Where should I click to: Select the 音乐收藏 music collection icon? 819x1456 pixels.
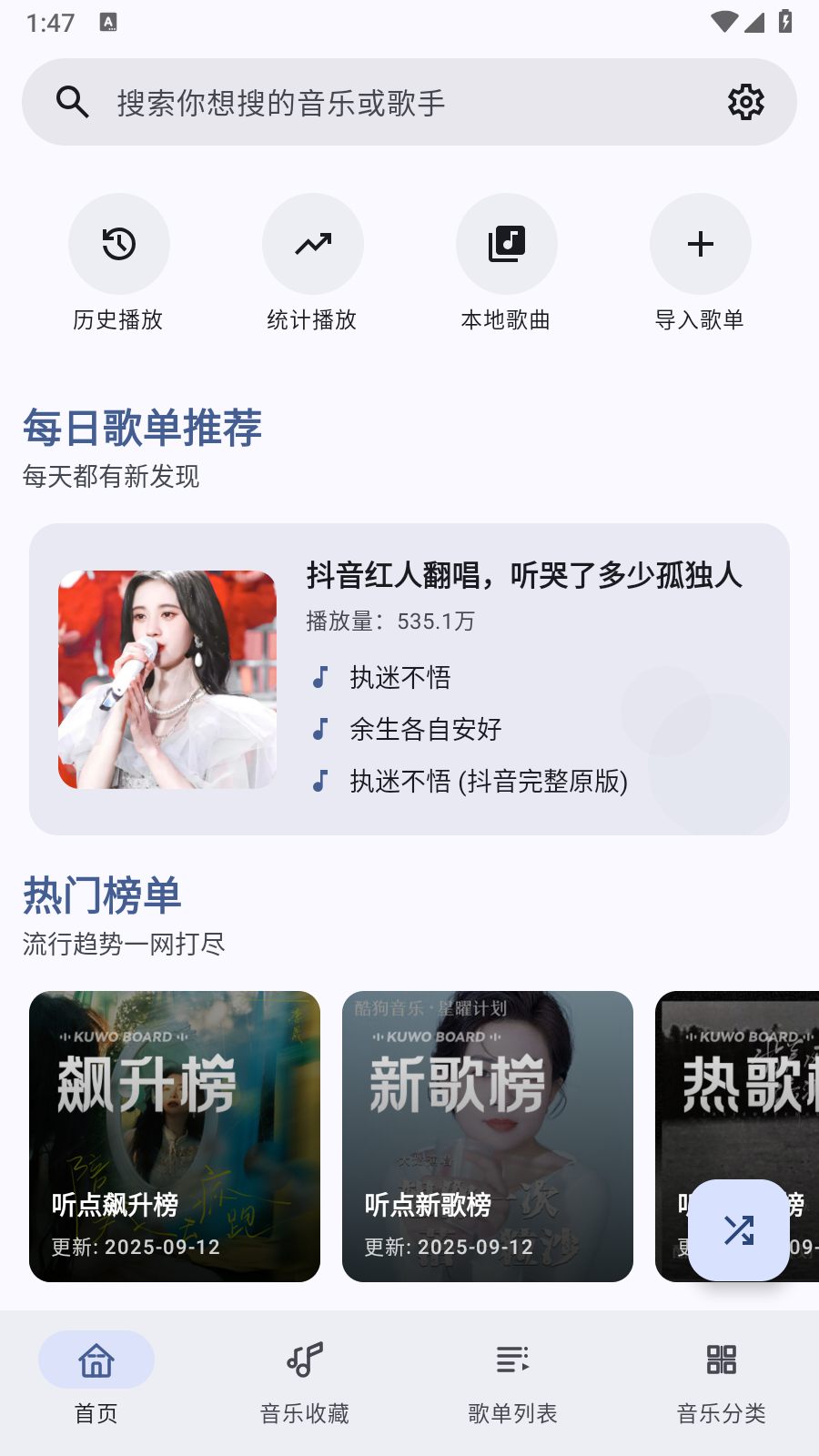(304, 1360)
